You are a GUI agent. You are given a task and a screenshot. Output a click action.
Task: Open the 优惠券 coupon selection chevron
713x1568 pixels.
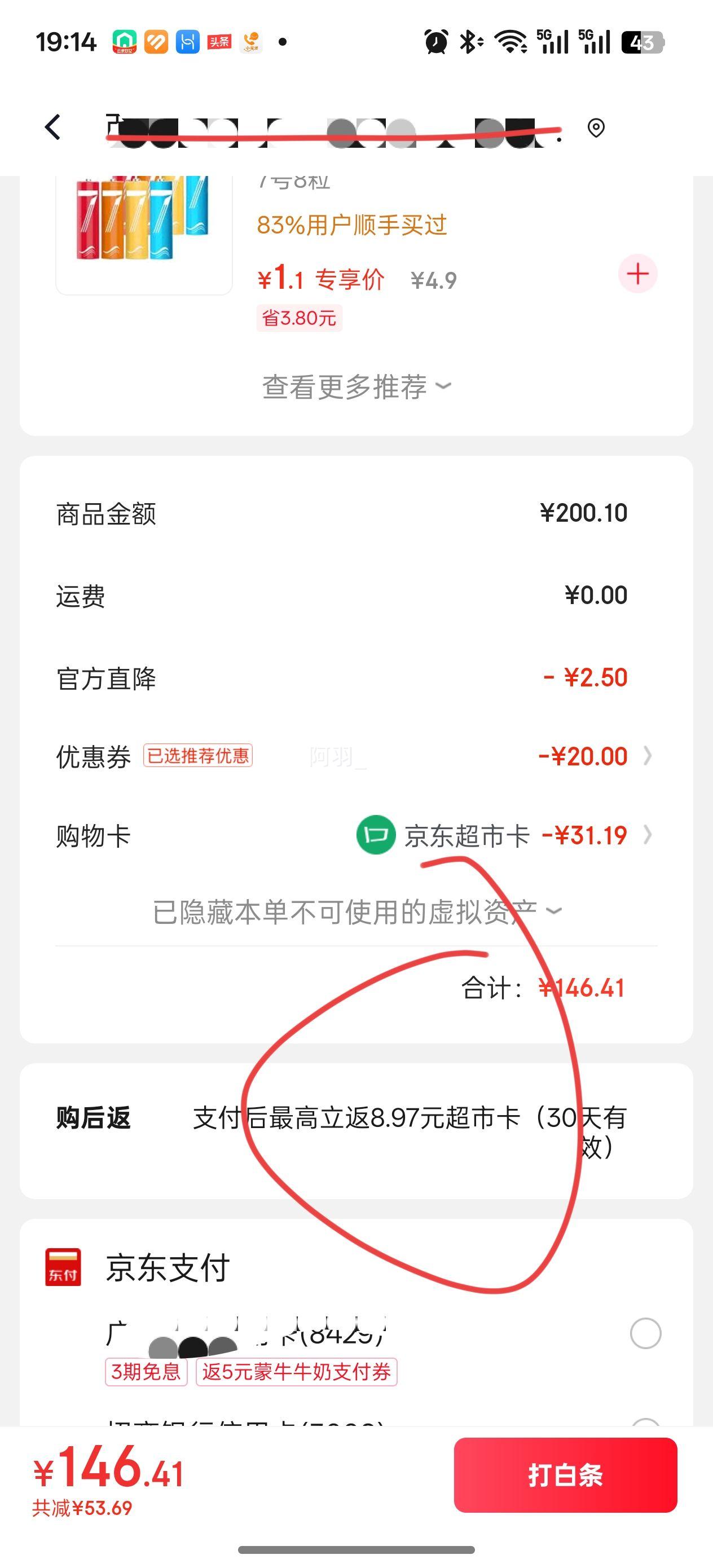pyautogui.click(x=647, y=755)
